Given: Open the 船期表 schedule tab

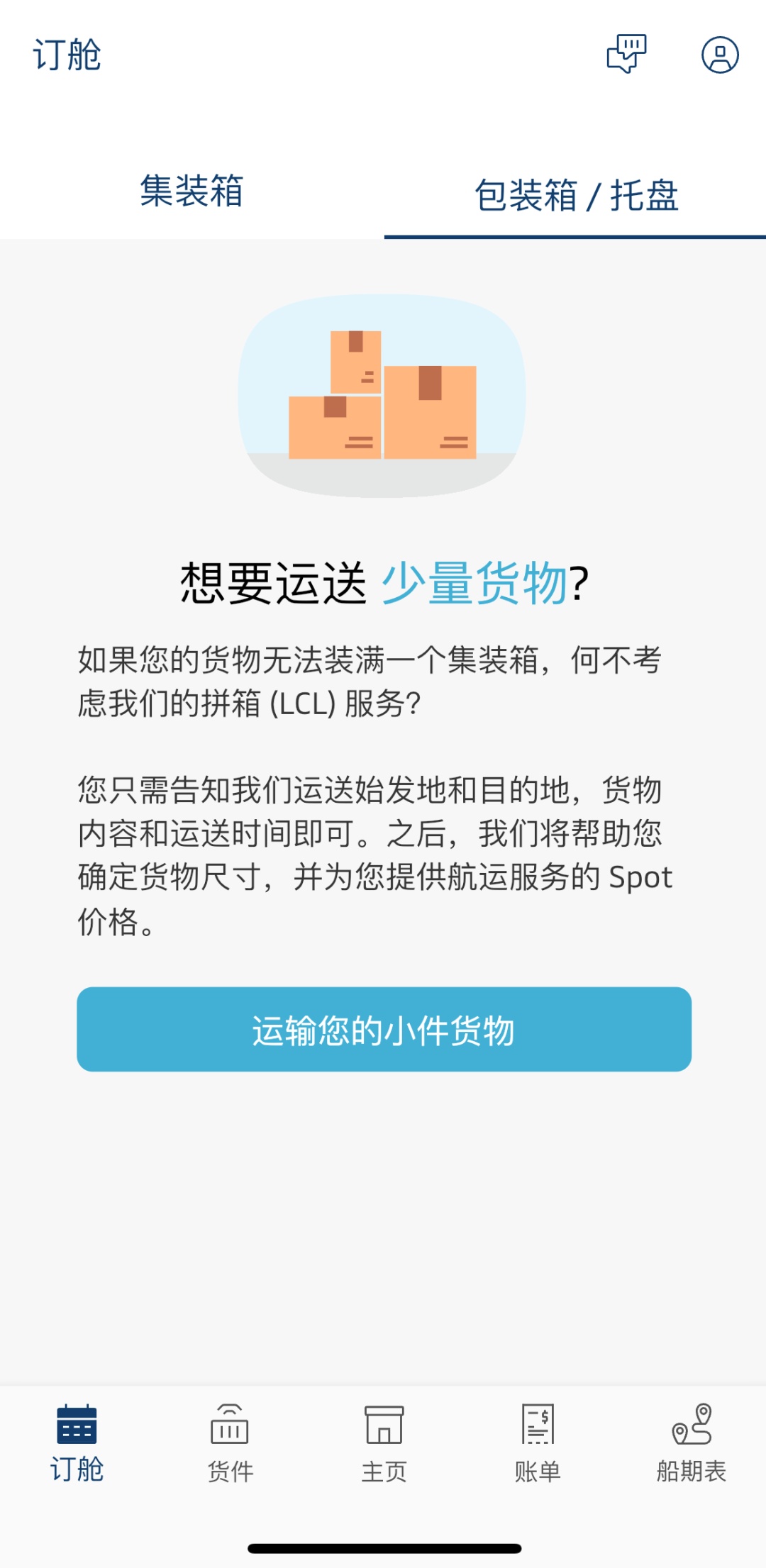Looking at the screenshot, I should pos(691,1443).
